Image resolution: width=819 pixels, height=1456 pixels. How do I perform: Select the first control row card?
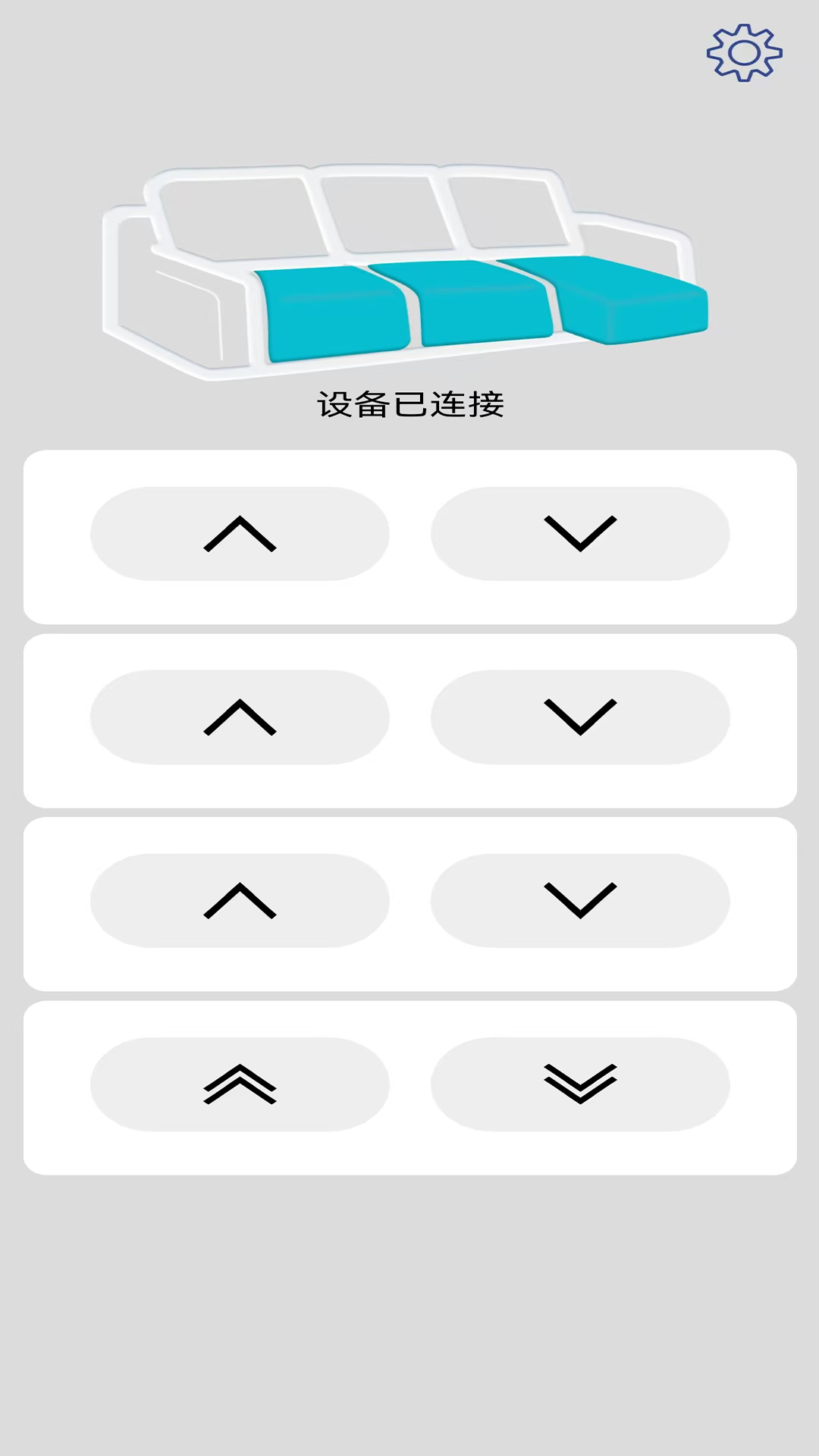[x=409, y=535]
